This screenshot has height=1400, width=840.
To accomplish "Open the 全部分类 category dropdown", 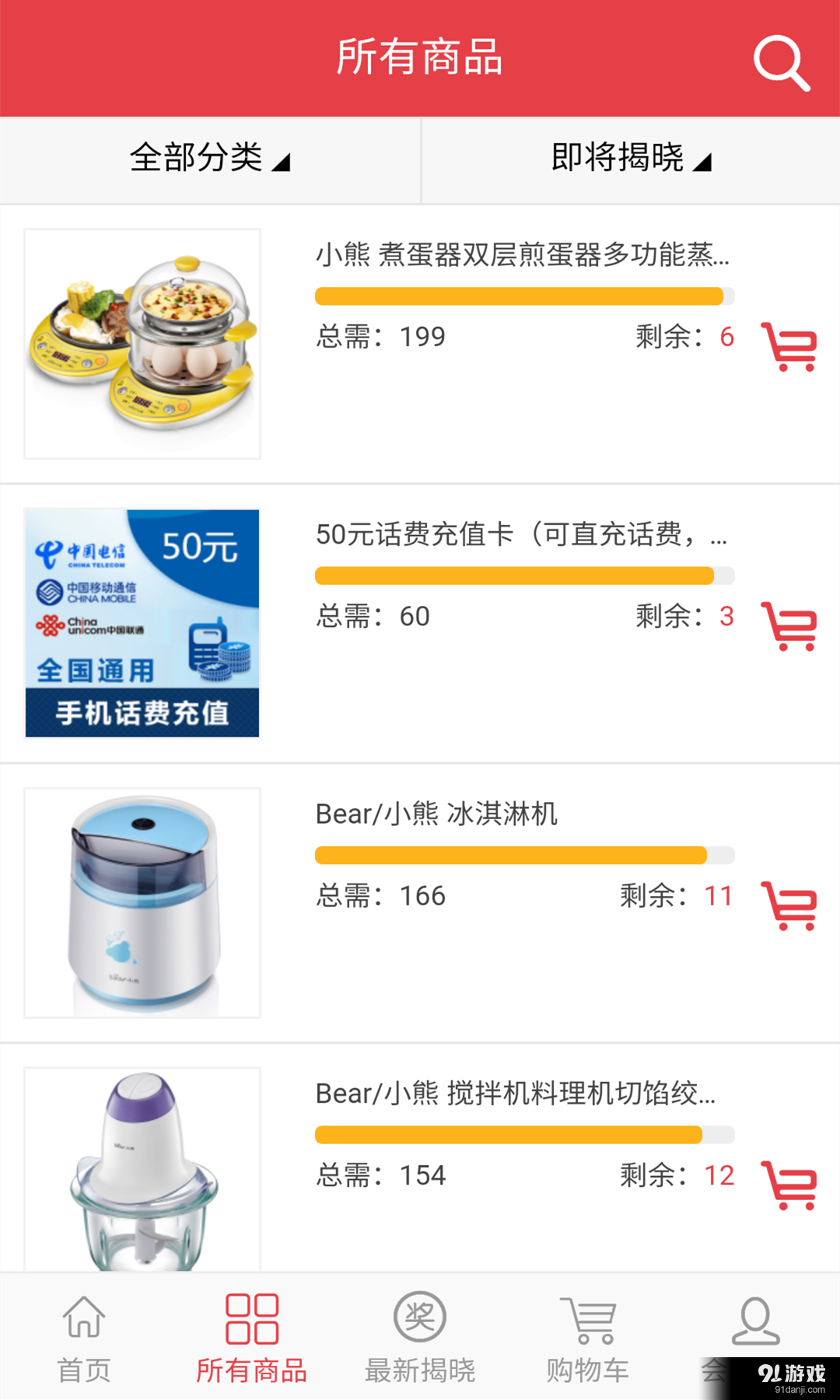I will pyautogui.click(x=210, y=159).
